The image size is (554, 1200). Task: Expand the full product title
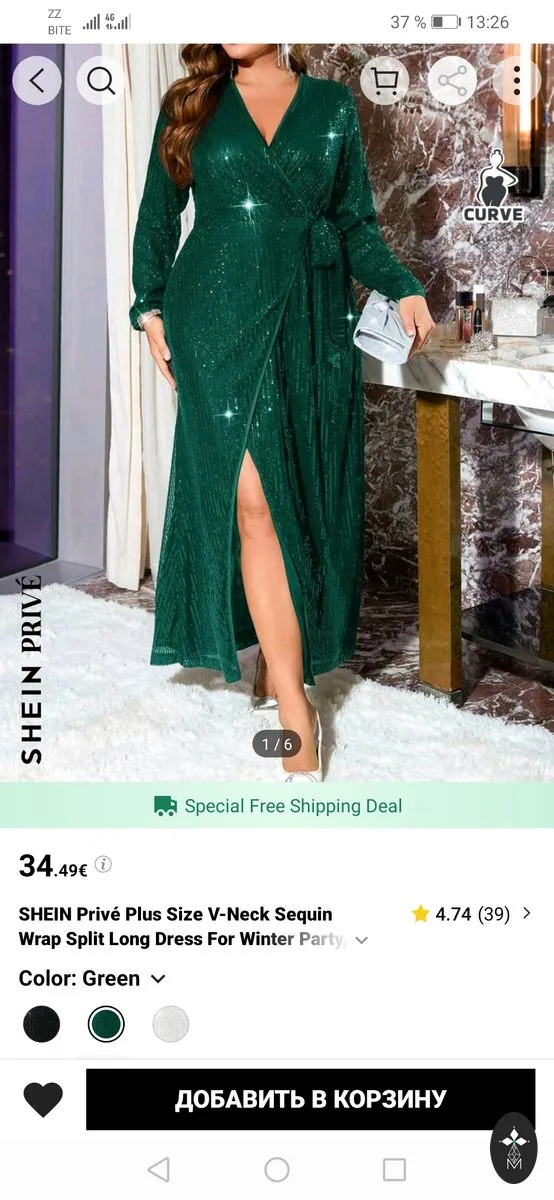point(362,940)
